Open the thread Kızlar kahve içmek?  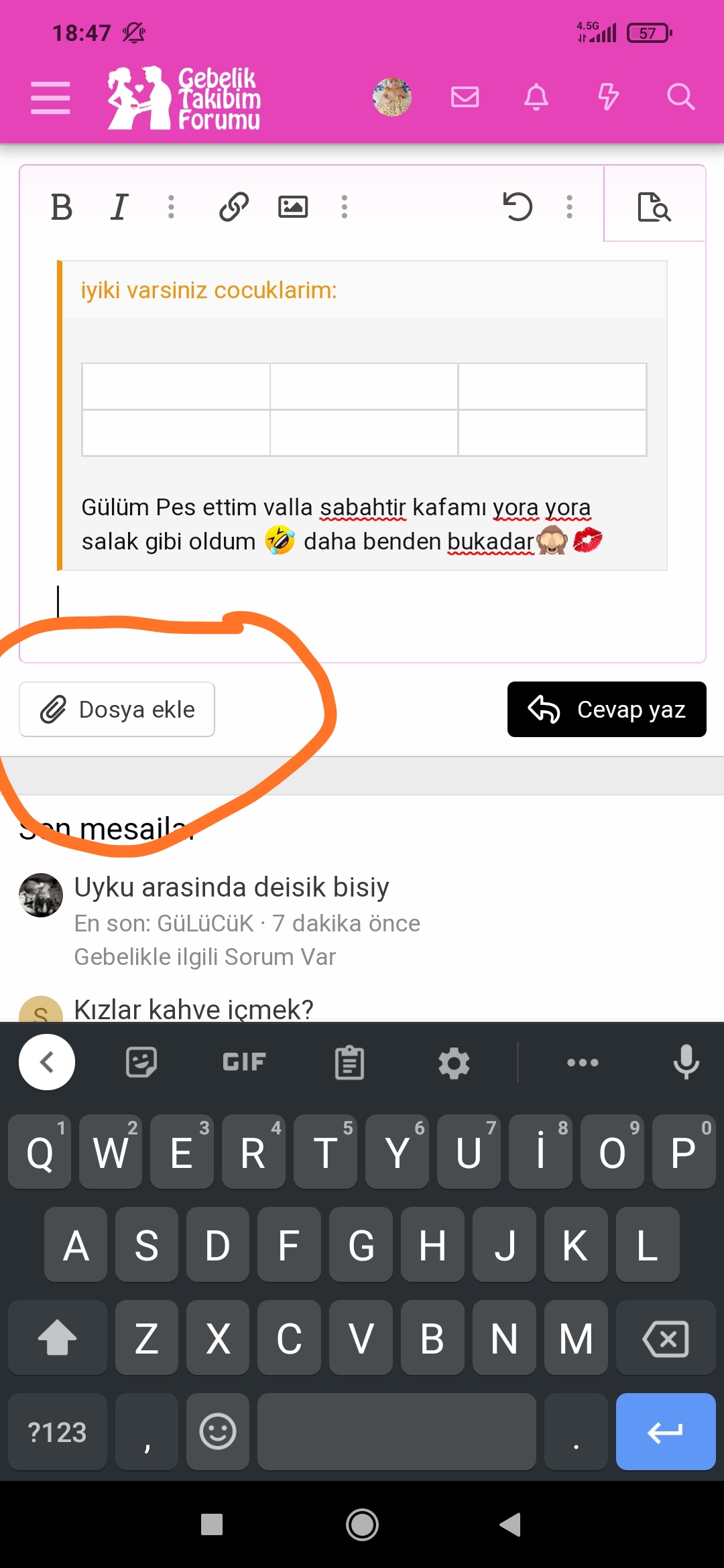(194, 1009)
